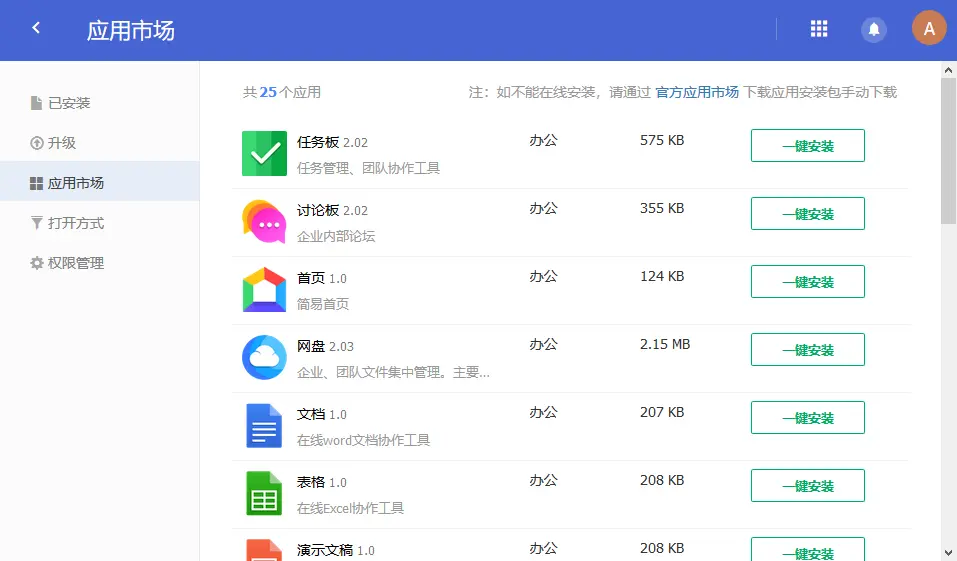
Task: Install the 网盘 app
Action: (807, 350)
